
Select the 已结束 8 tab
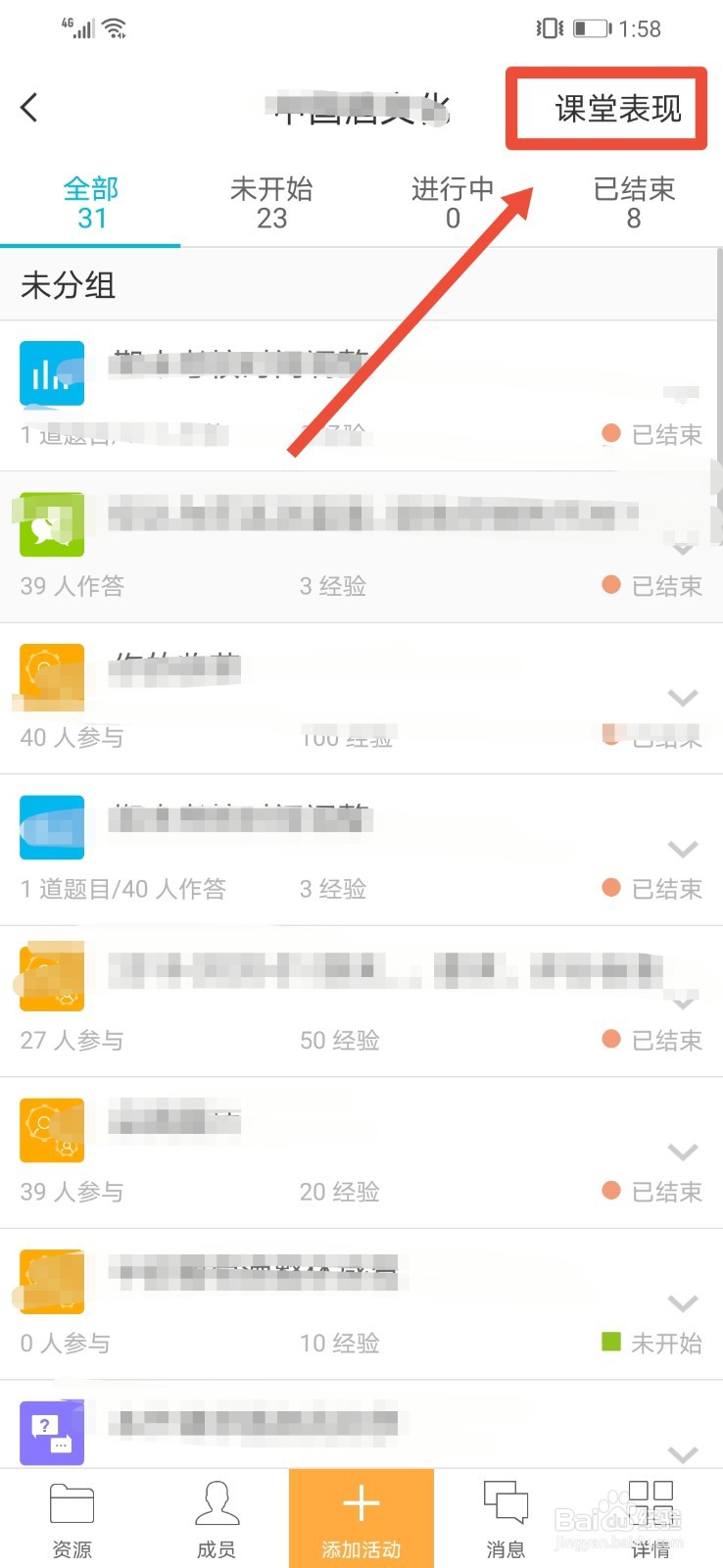[x=634, y=203]
